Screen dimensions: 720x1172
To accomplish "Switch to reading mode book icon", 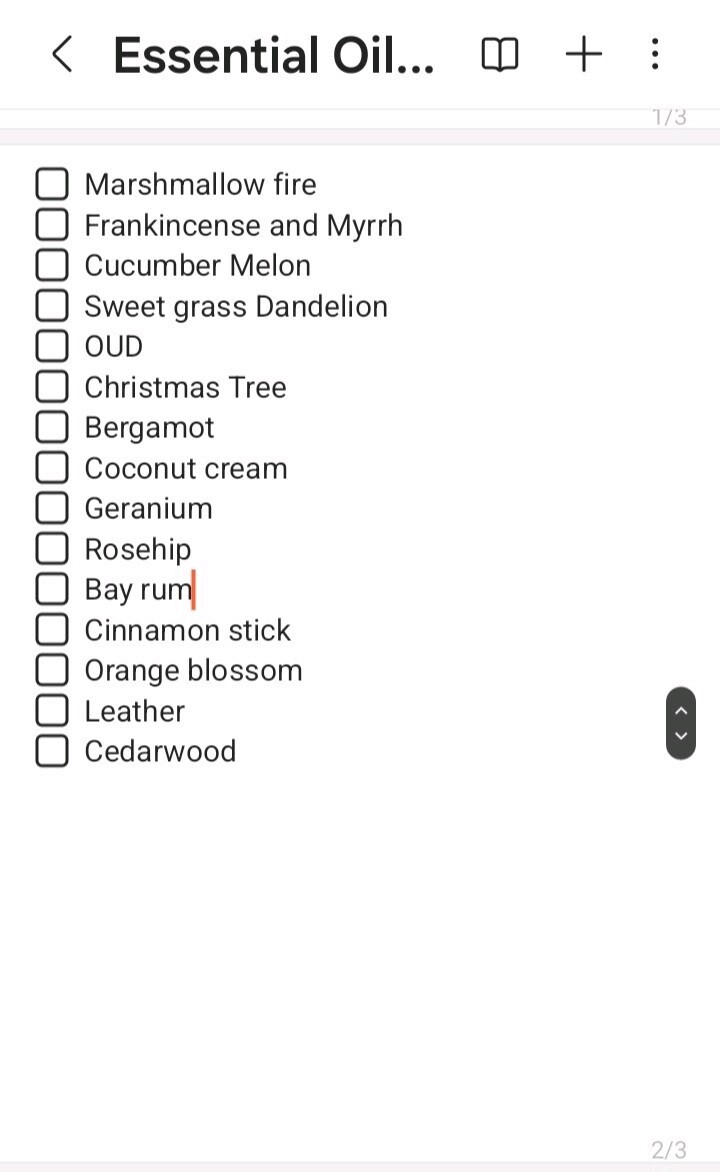I will pyautogui.click(x=499, y=55).
